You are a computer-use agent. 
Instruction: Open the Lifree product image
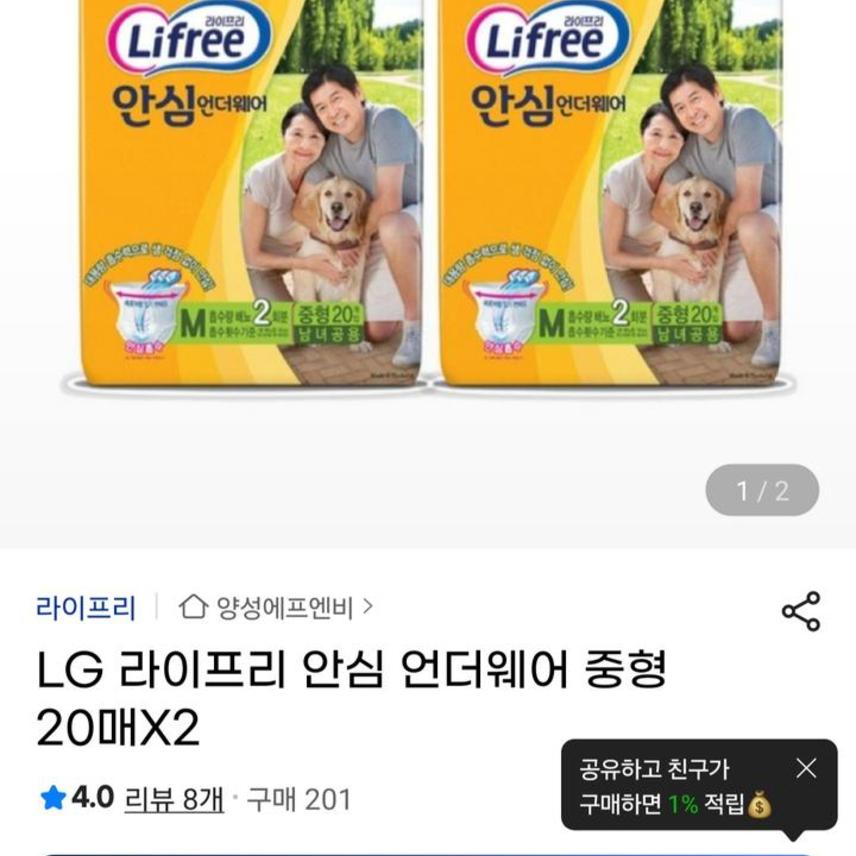point(428,200)
